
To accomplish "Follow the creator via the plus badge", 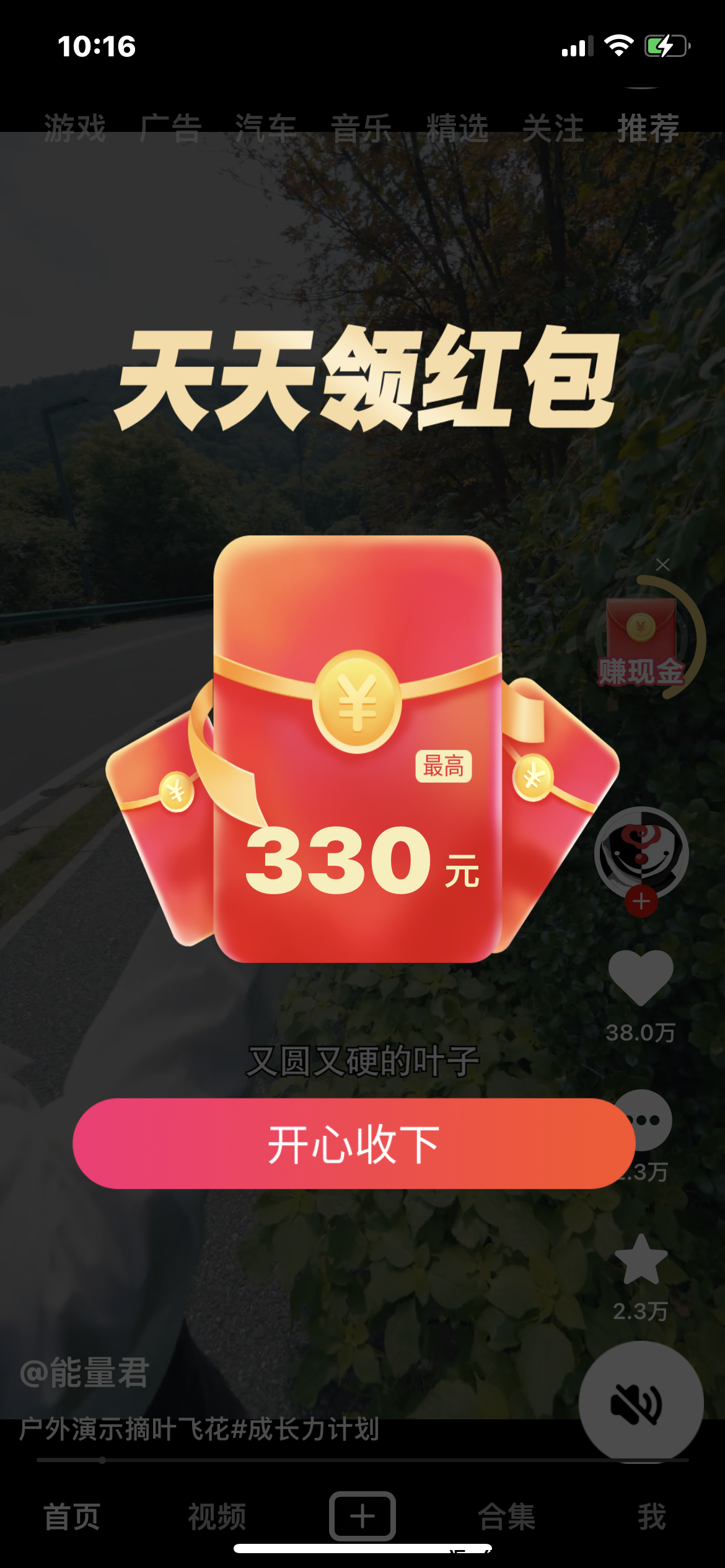I will click(x=641, y=901).
